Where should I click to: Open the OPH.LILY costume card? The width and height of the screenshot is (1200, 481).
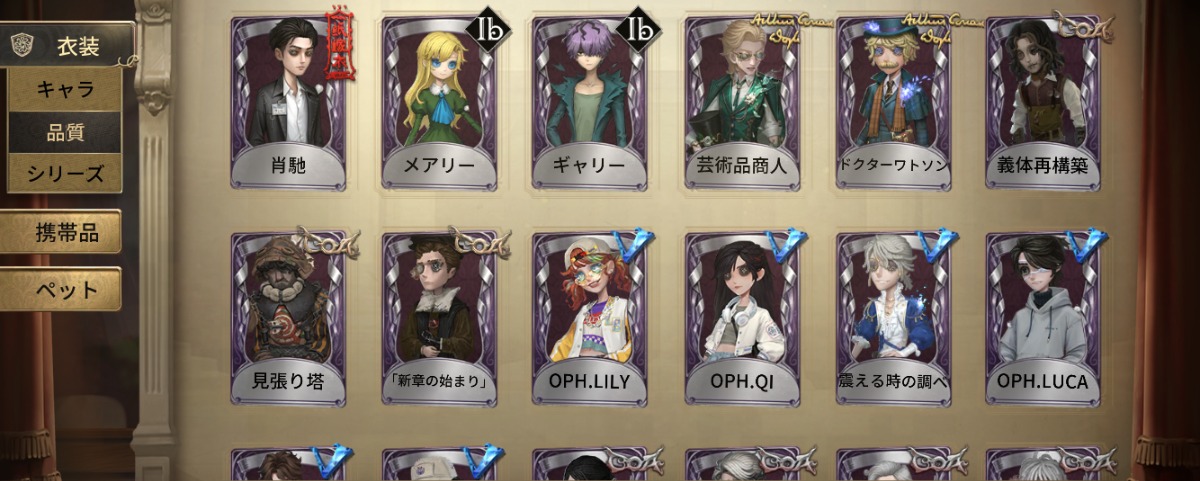pos(590,316)
